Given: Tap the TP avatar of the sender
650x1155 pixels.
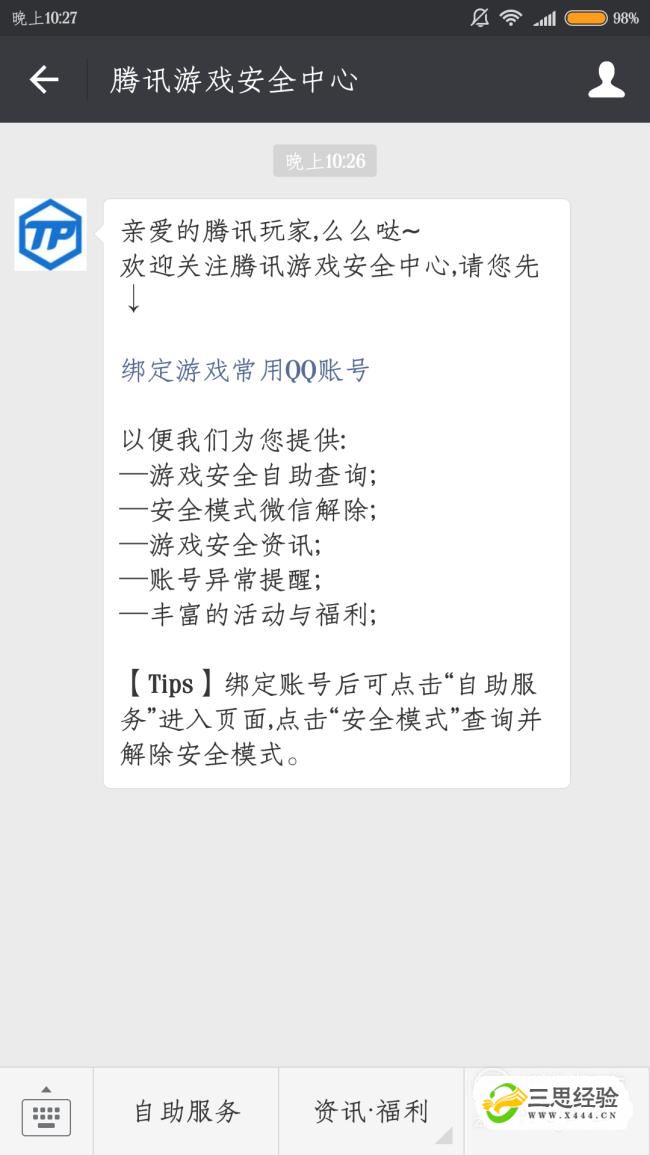Looking at the screenshot, I should (x=50, y=235).
